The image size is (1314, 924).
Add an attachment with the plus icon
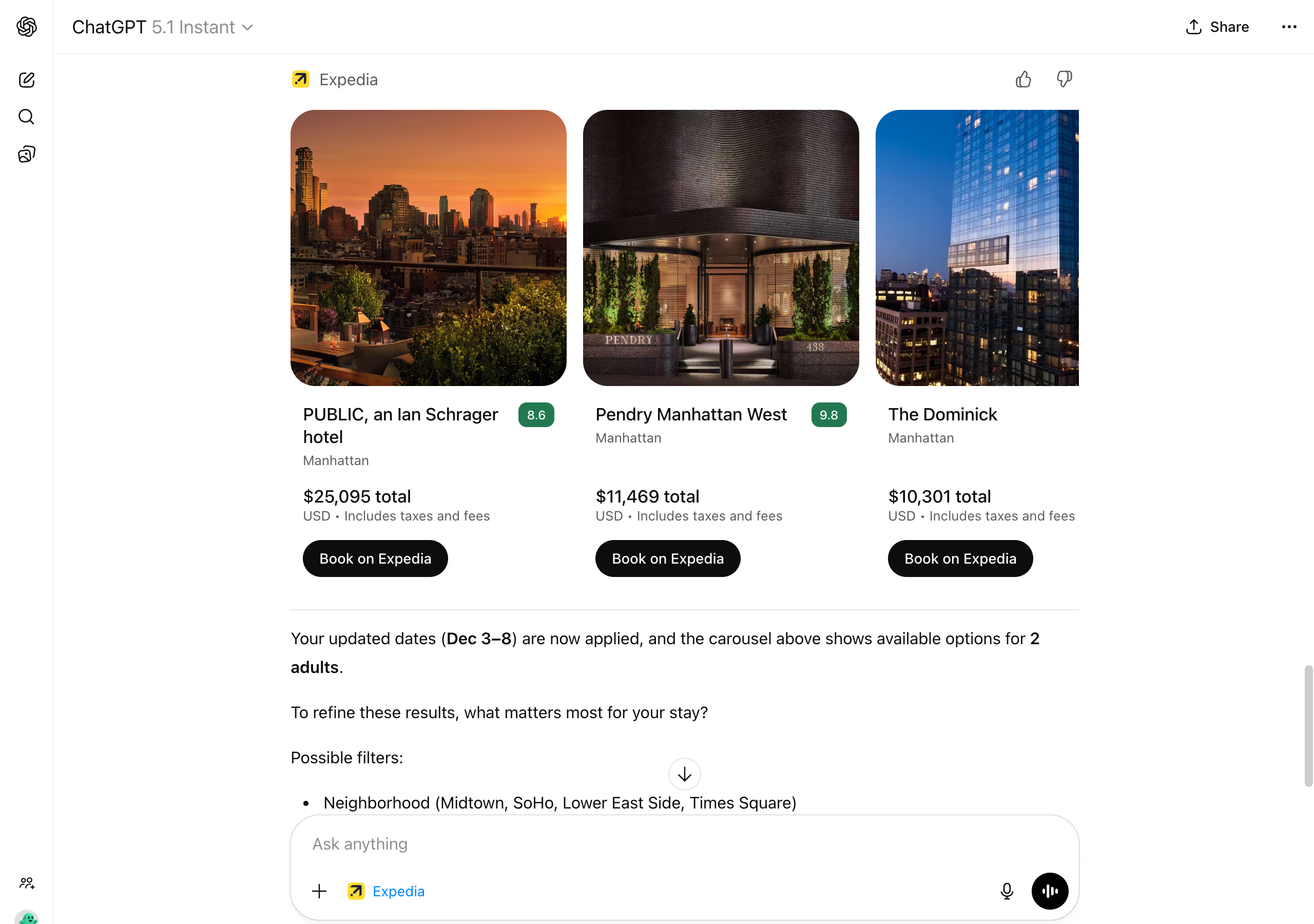(319, 891)
